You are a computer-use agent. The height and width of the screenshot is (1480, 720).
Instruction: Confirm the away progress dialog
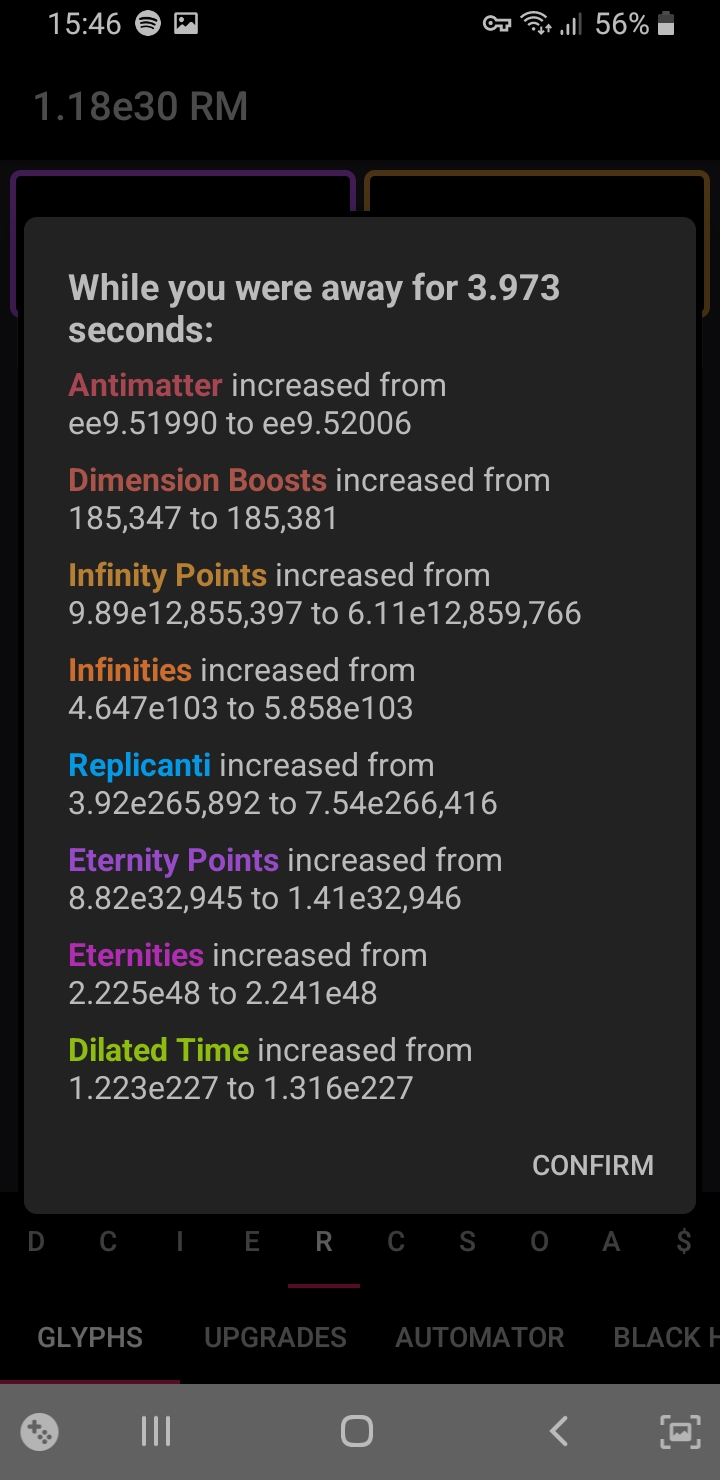[x=592, y=1165]
